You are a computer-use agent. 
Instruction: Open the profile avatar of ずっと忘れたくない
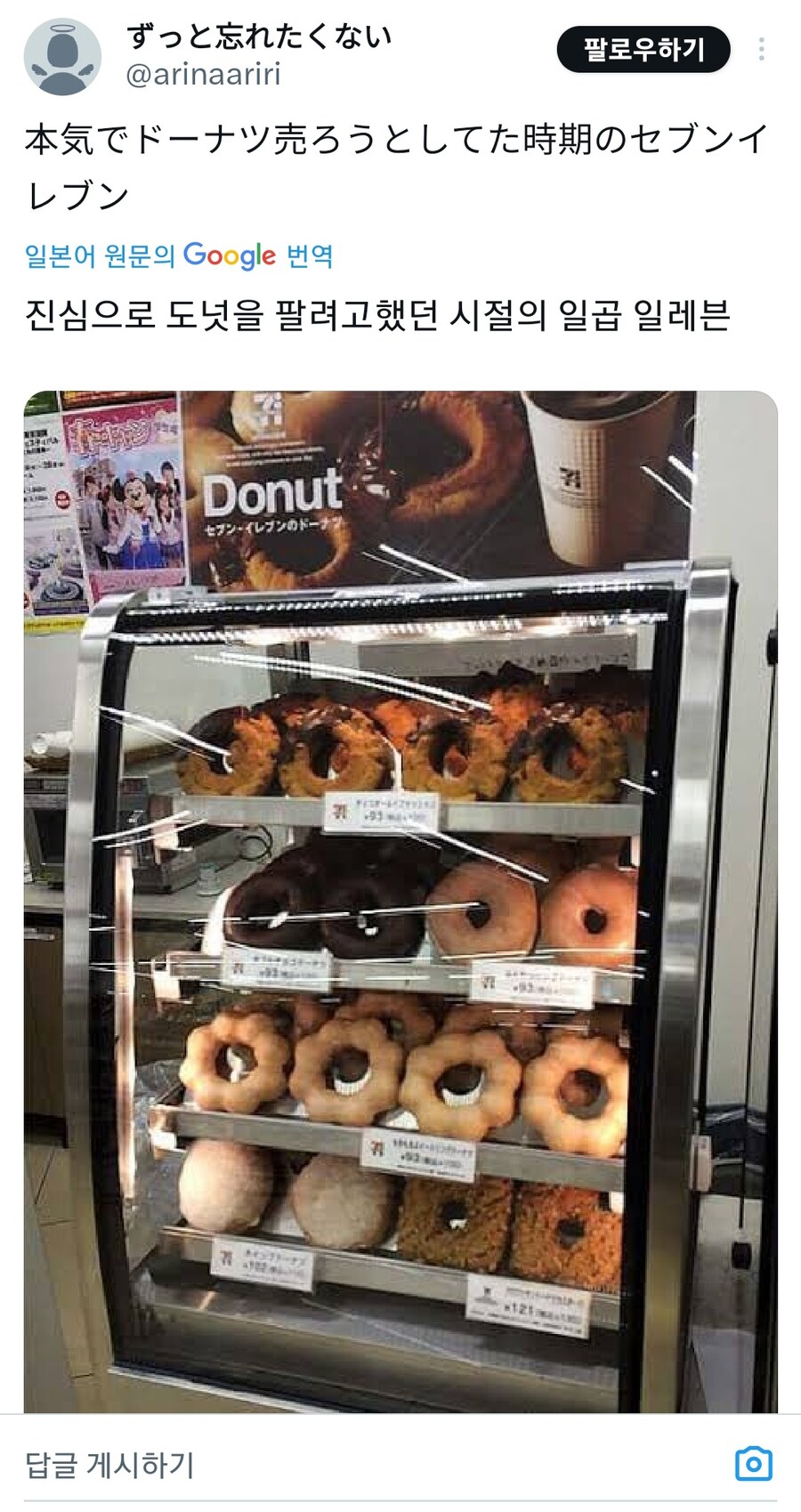[x=62, y=56]
